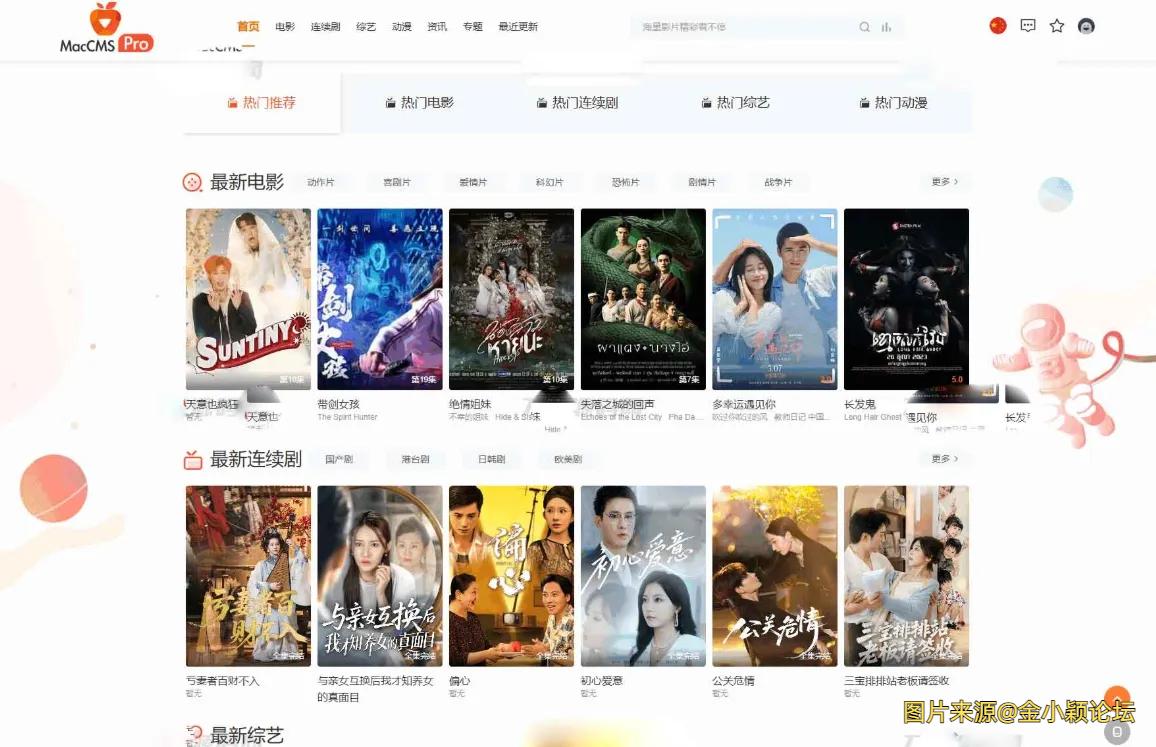Open movie 带剑女孩 The Spirit Hunter

pyautogui.click(x=379, y=299)
